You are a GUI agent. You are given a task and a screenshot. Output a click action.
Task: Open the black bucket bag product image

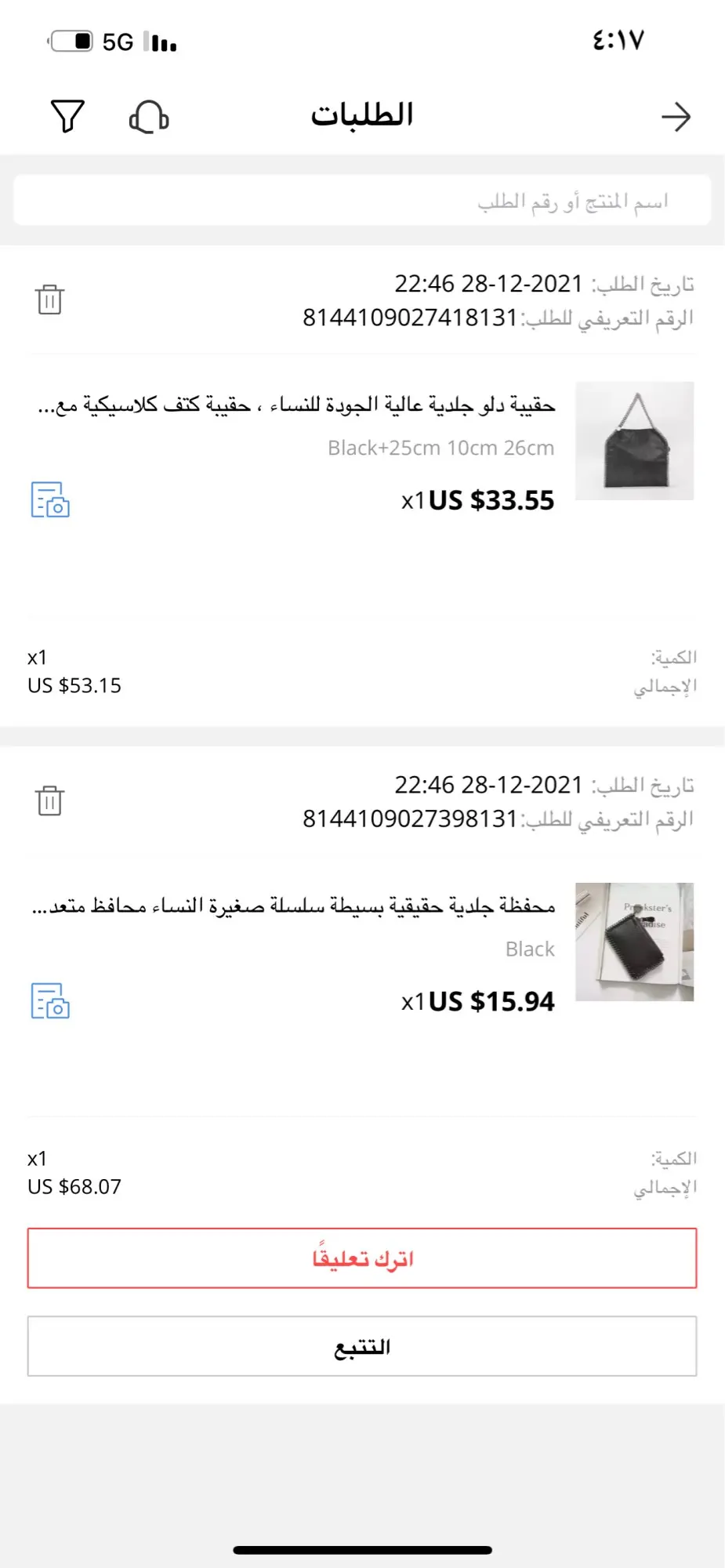click(x=634, y=441)
